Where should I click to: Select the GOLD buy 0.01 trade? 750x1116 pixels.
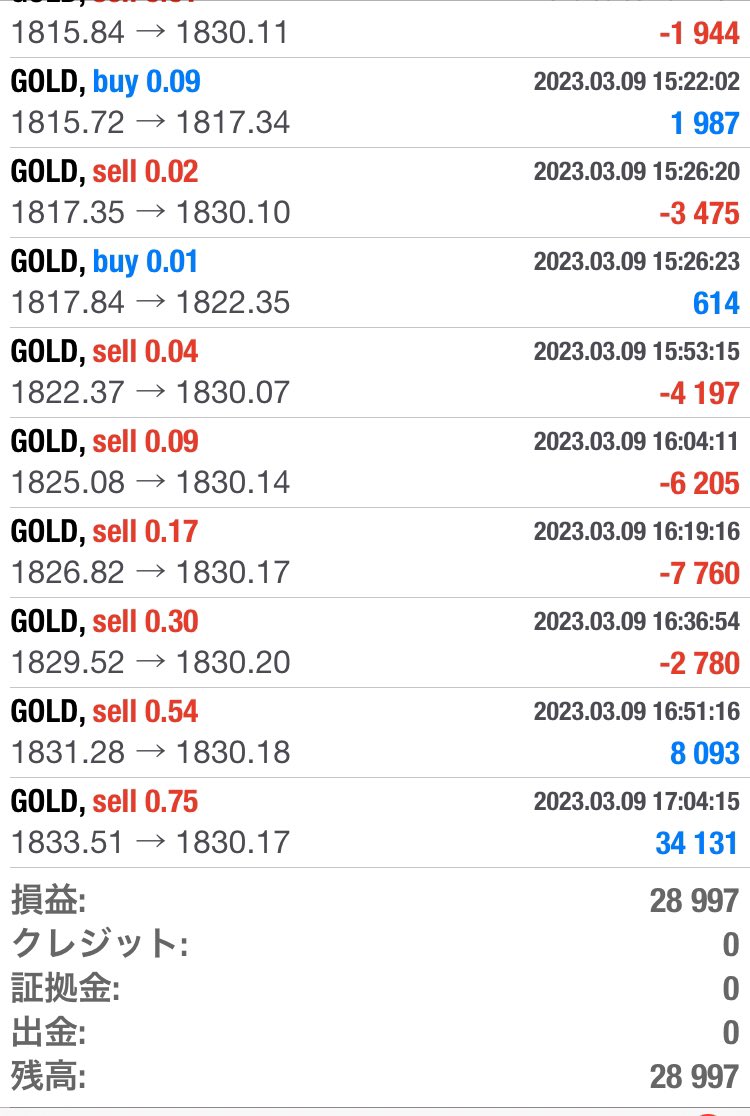pyautogui.click(x=375, y=282)
